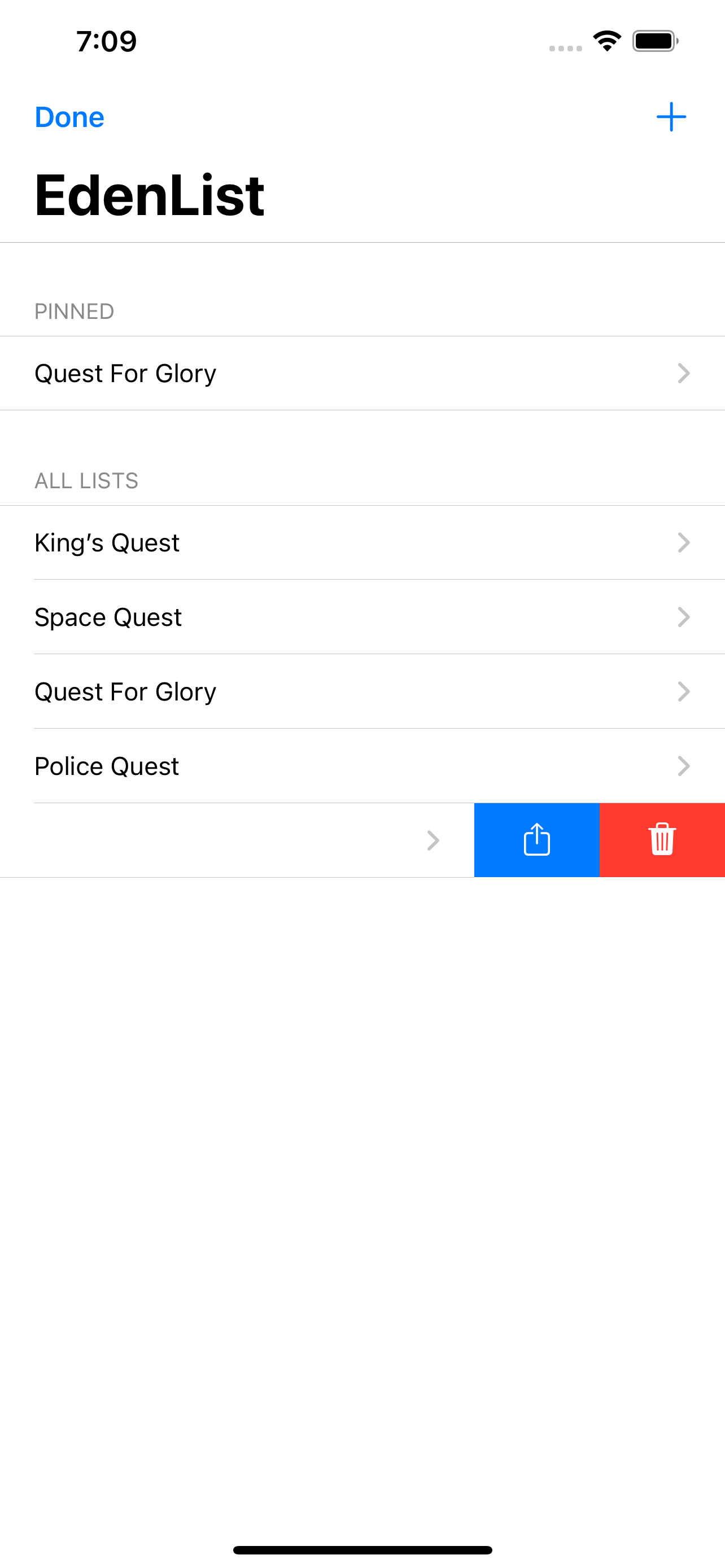The width and height of the screenshot is (725, 1568).
Task: Add a new list with plus icon
Action: click(x=671, y=117)
